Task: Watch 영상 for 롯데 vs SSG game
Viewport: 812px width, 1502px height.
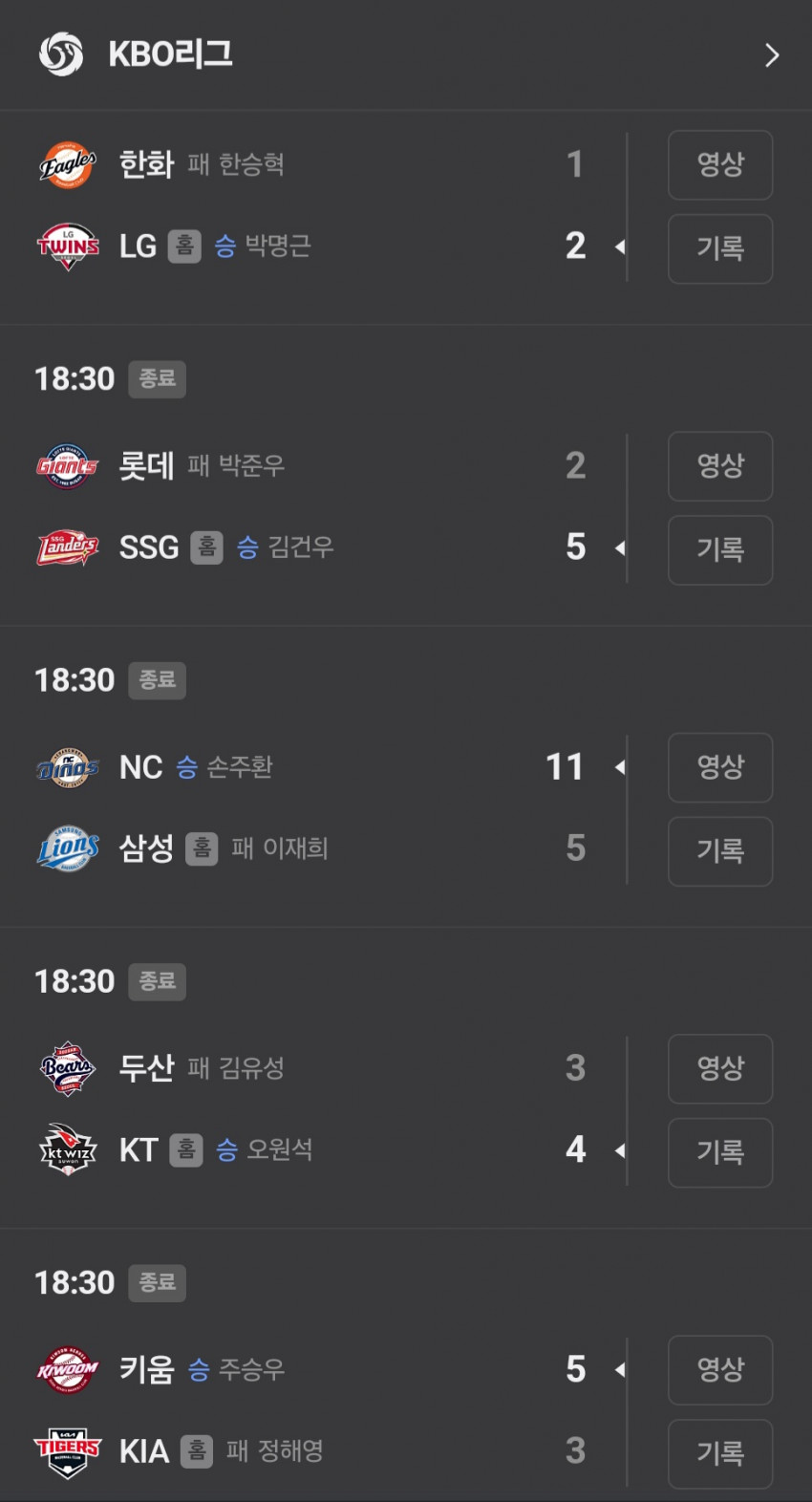Action: (720, 465)
